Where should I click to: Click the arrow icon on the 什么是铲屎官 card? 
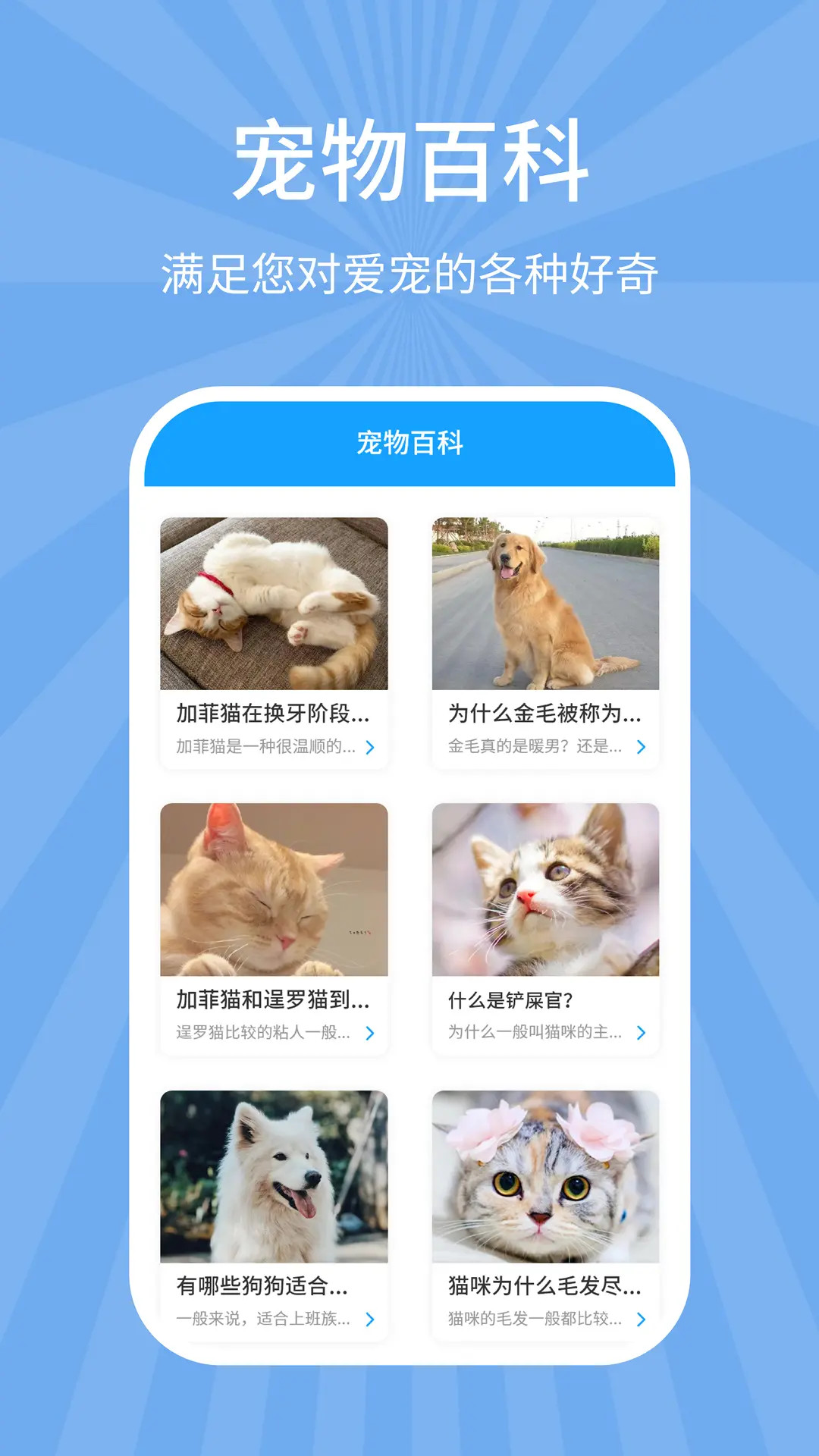point(641,1032)
